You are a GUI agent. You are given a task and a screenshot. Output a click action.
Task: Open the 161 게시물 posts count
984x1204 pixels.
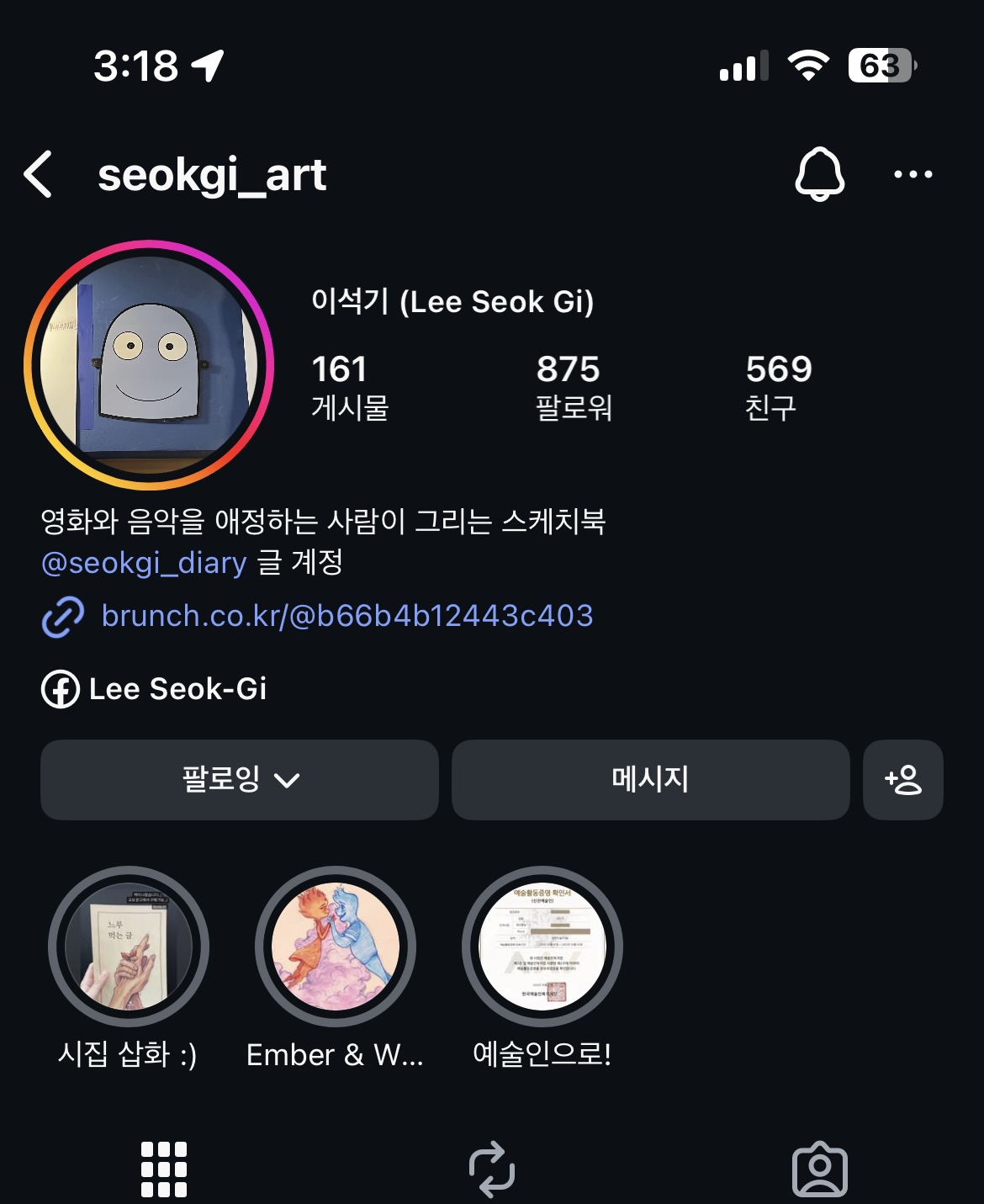coord(350,387)
